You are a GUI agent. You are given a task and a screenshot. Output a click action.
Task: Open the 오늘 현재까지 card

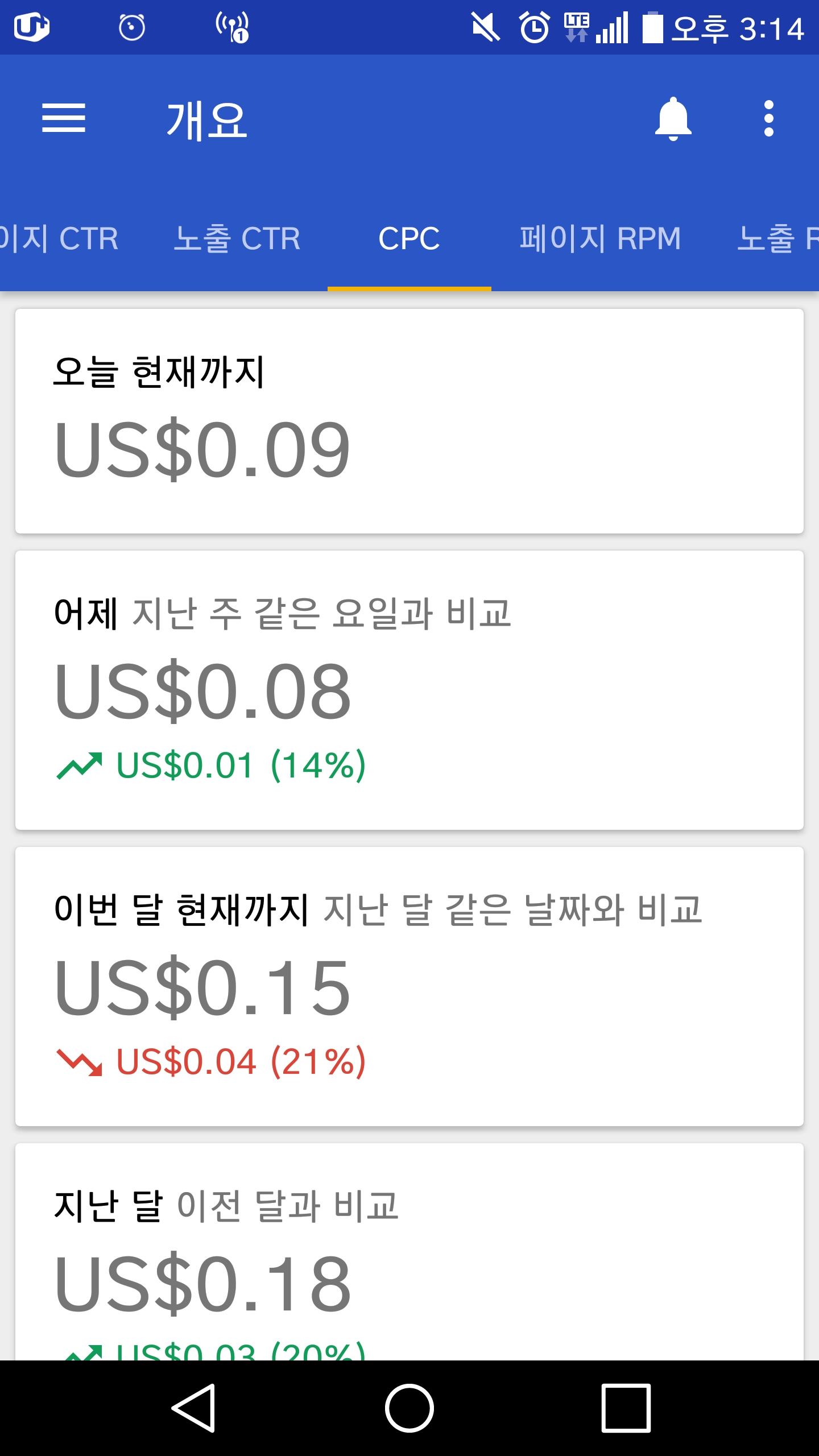coord(409,421)
